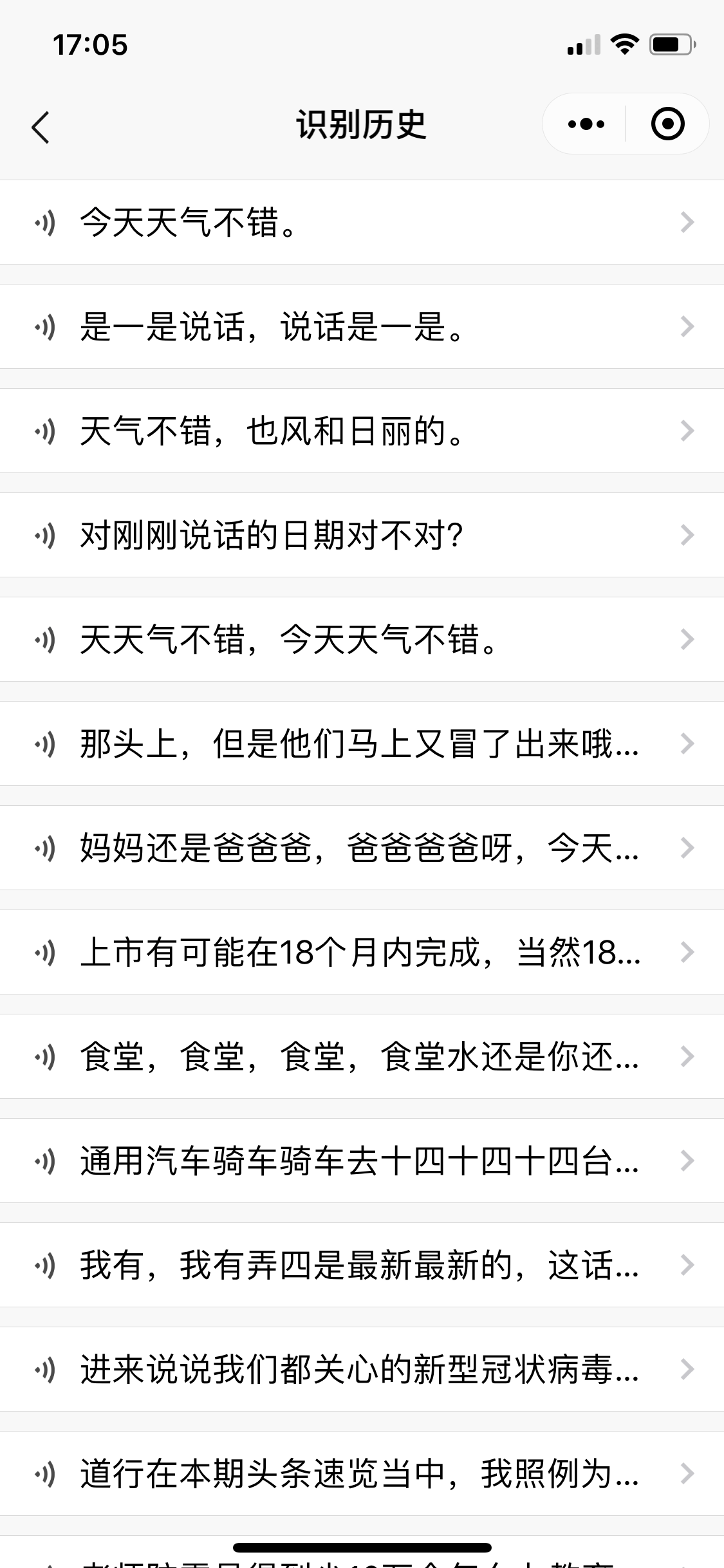Open the record about 上市有可能在18个月内完成
The height and width of the screenshot is (1568, 724).
(x=362, y=952)
